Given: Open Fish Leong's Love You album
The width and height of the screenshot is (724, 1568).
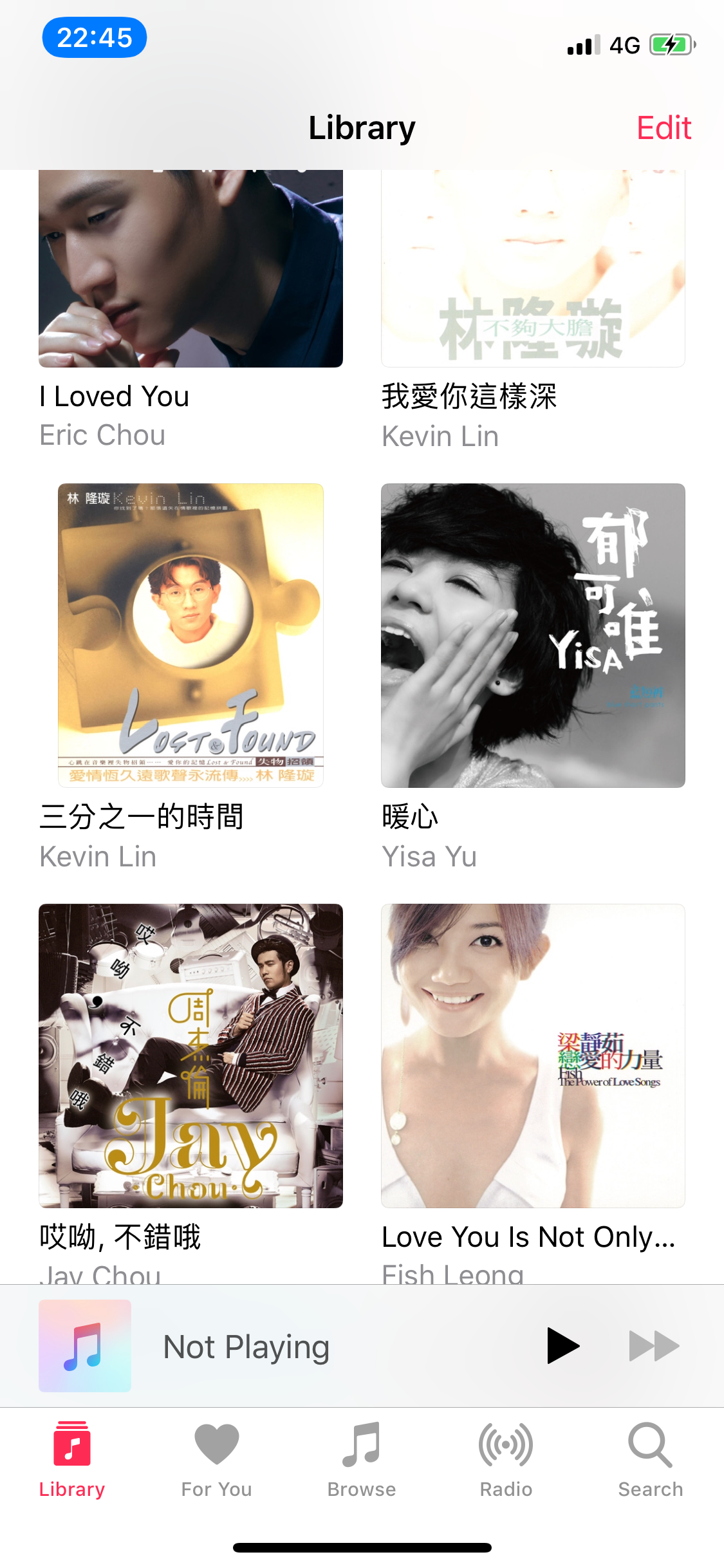Looking at the screenshot, I should [533, 1056].
